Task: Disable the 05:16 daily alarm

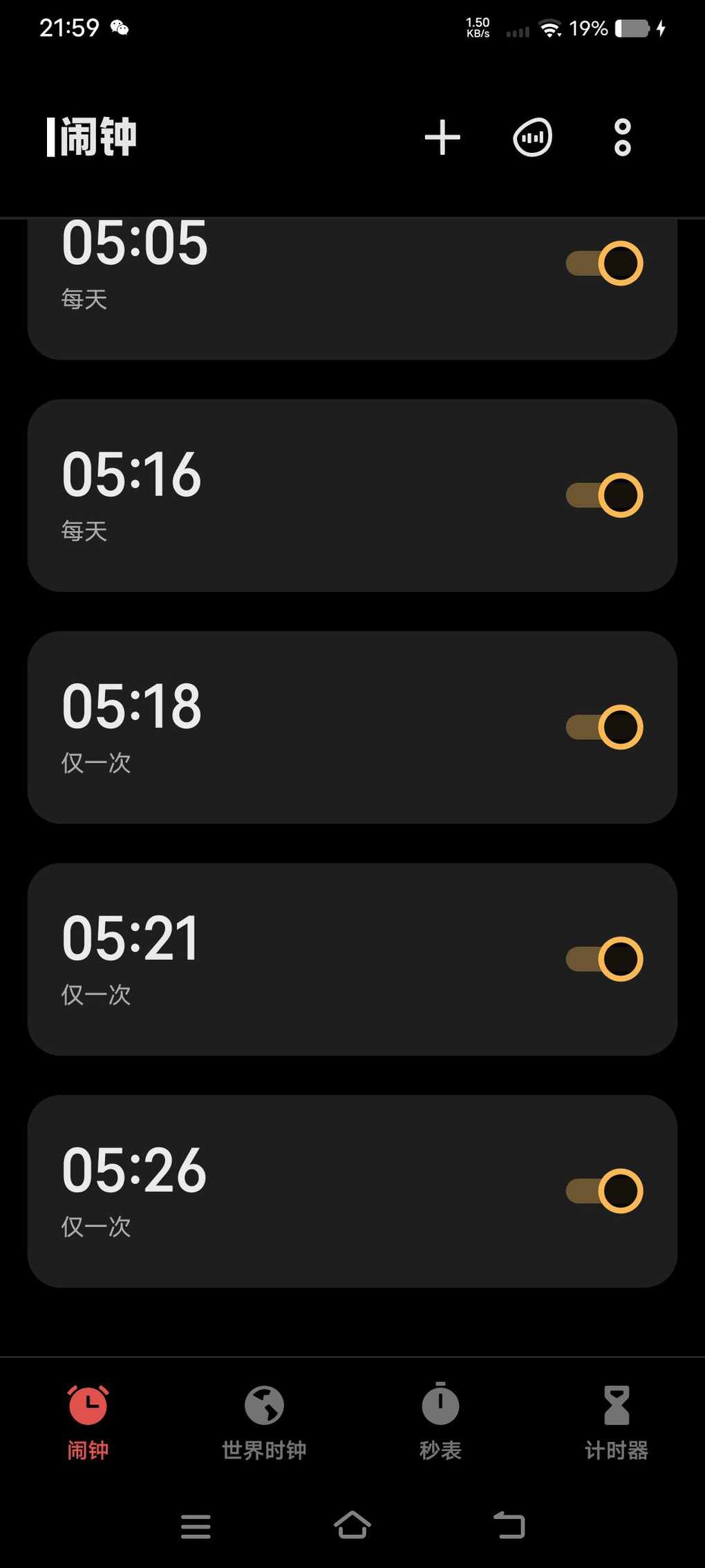Action: tap(605, 495)
